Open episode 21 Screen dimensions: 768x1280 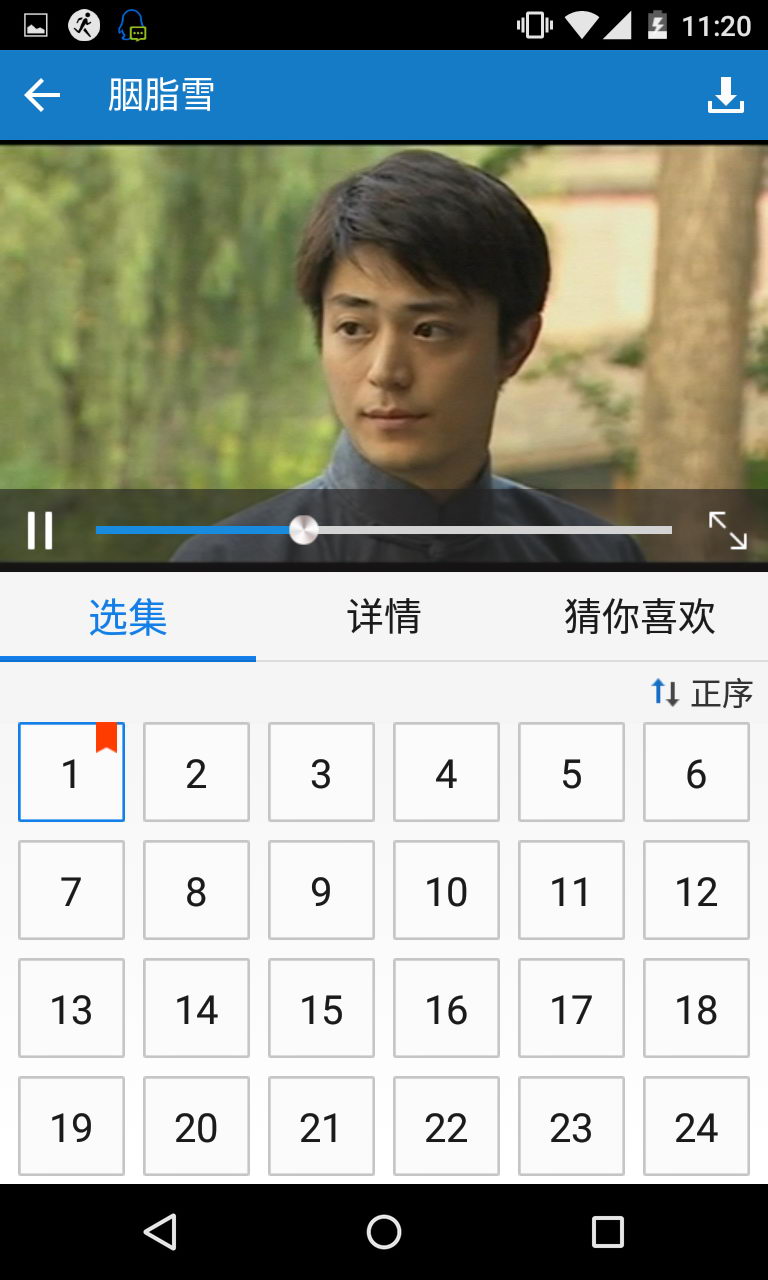[321, 1127]
